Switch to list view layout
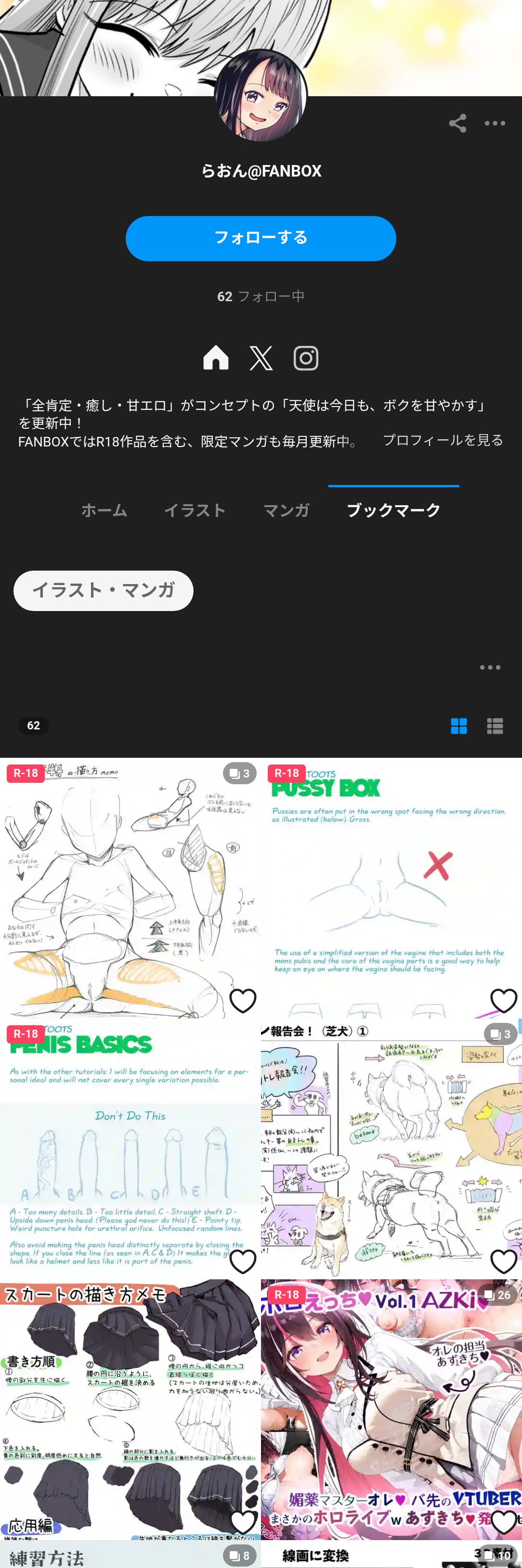Viewport: 522px width, 1568px height. click(x=495, y=726)
